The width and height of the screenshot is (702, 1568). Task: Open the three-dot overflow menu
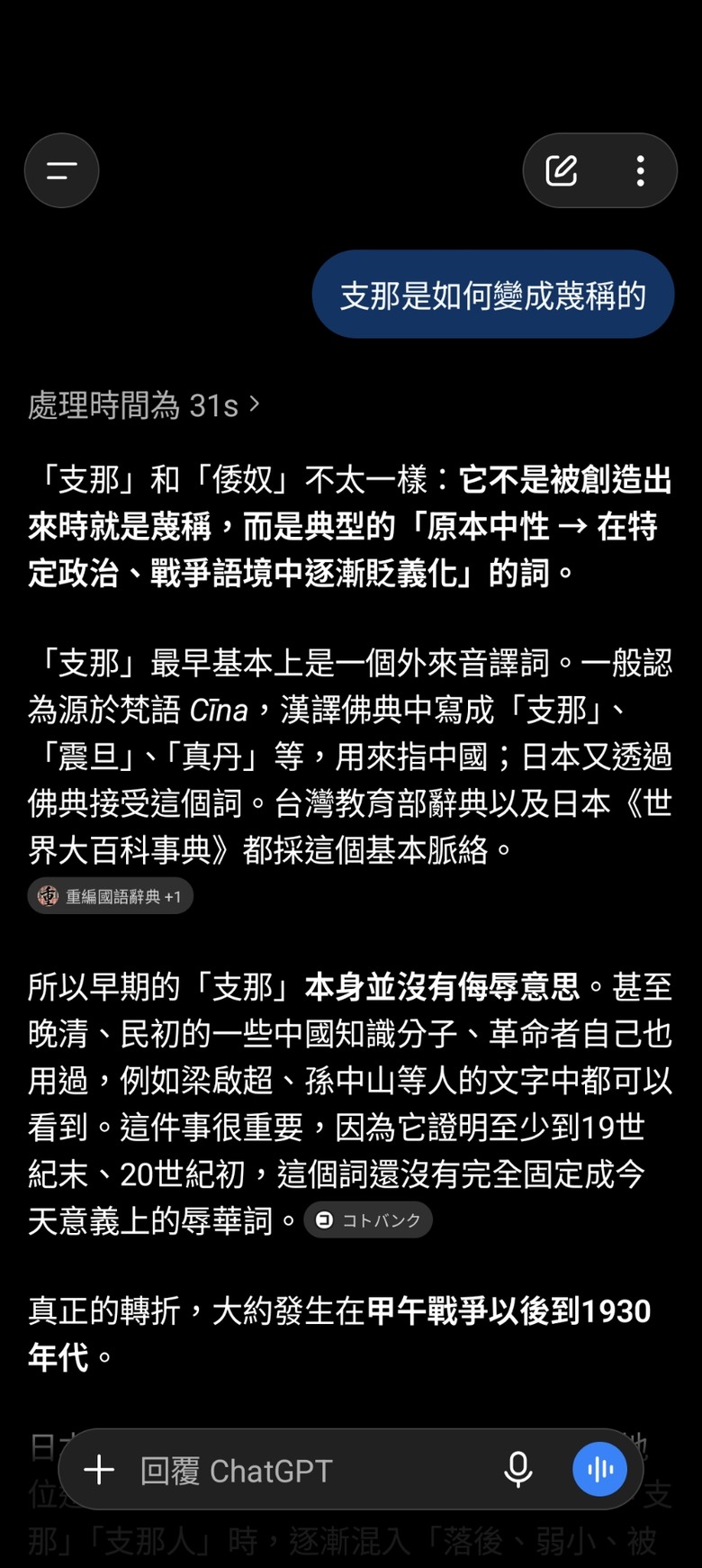point(640,170)
